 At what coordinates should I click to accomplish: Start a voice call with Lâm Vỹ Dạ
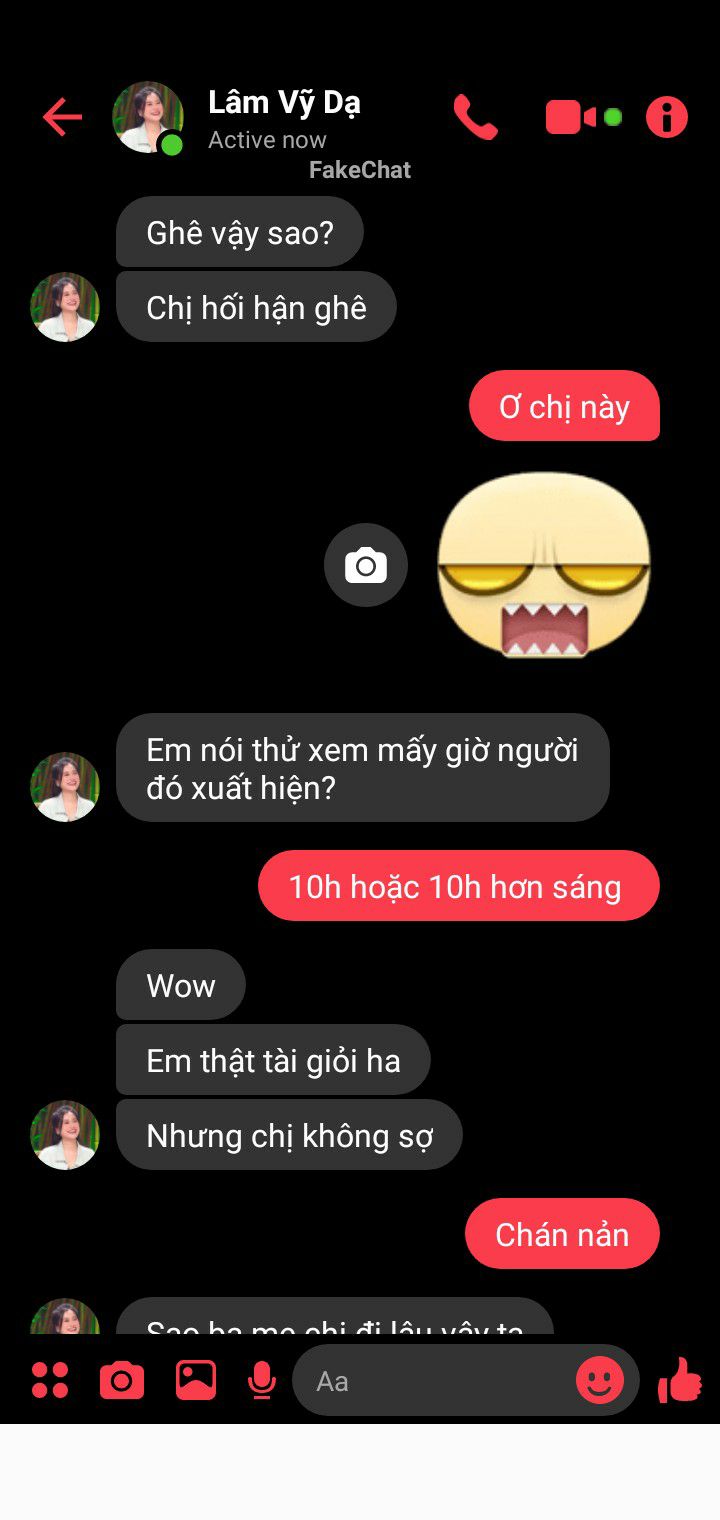[475, 118]
